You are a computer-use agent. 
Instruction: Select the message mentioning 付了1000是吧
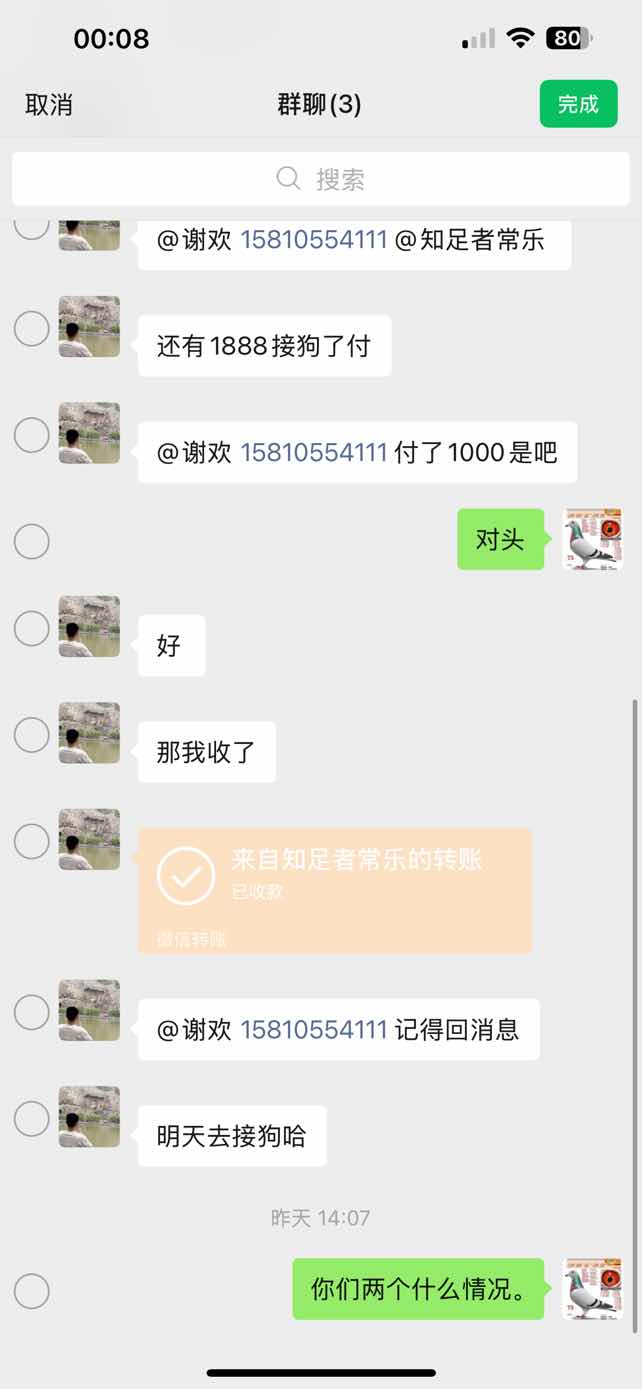[32, 435]
